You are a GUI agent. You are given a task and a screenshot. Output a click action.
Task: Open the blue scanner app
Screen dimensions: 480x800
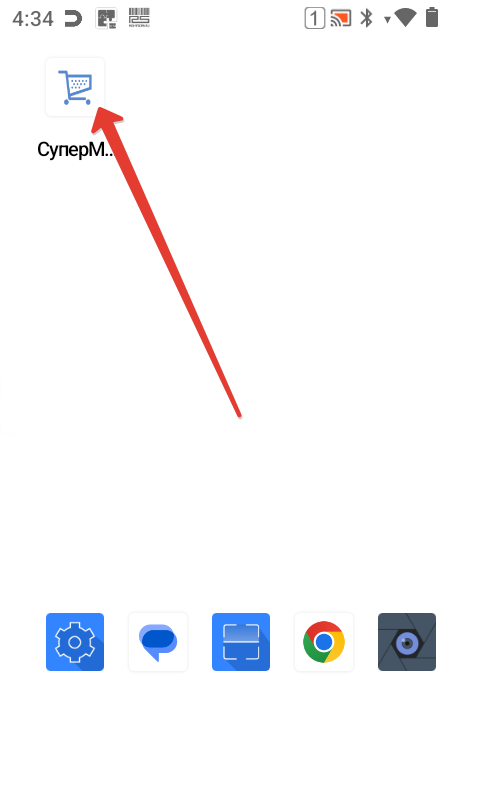[x=241, y=642]
